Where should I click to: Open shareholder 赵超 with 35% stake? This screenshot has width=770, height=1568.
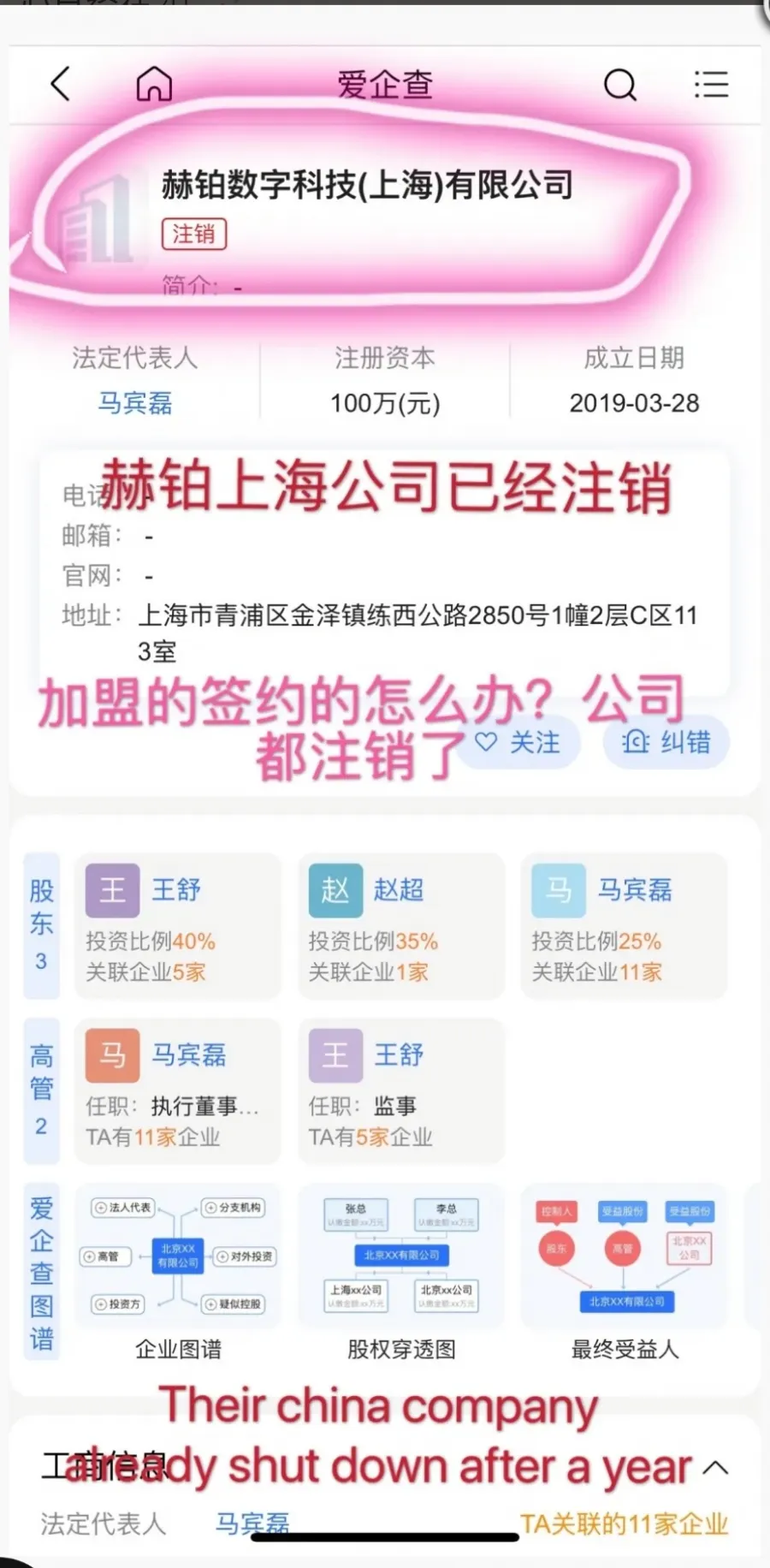click(401, 926)
